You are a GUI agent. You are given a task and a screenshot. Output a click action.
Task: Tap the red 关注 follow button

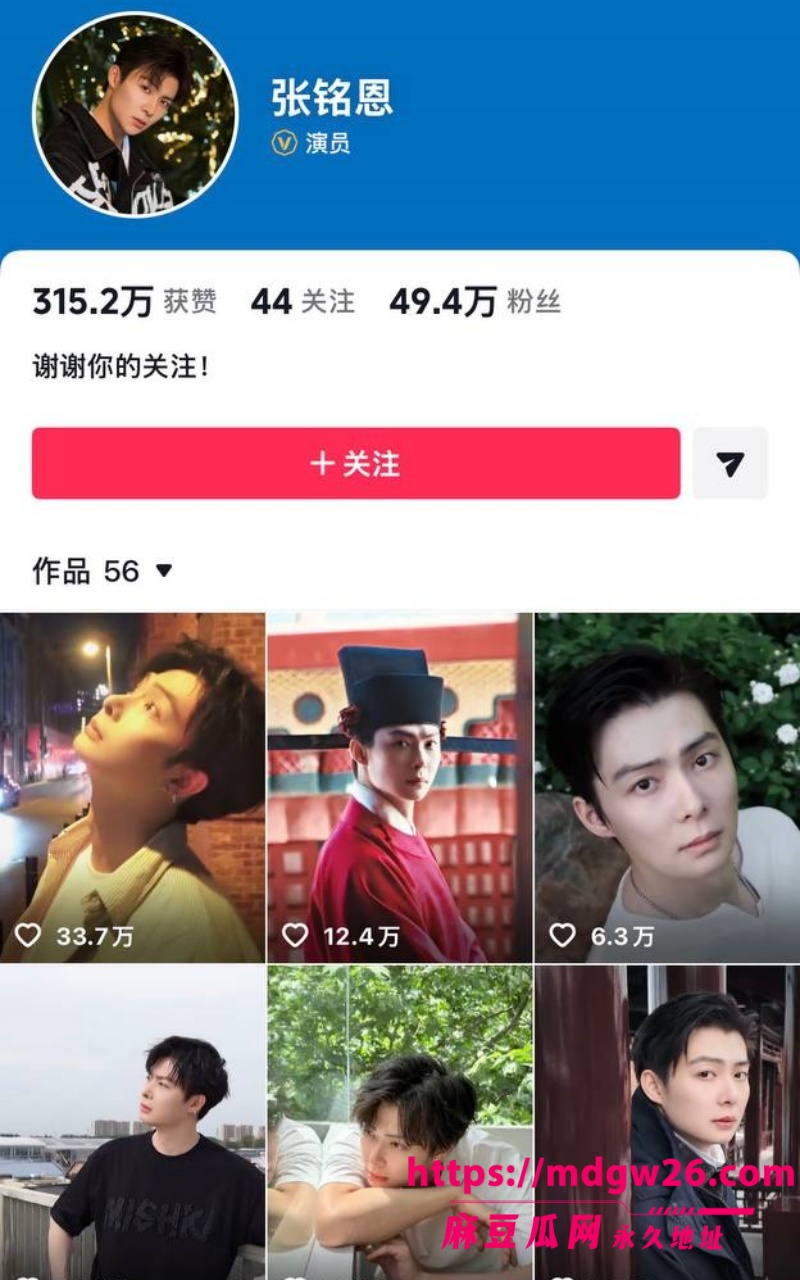coord(356,463)
